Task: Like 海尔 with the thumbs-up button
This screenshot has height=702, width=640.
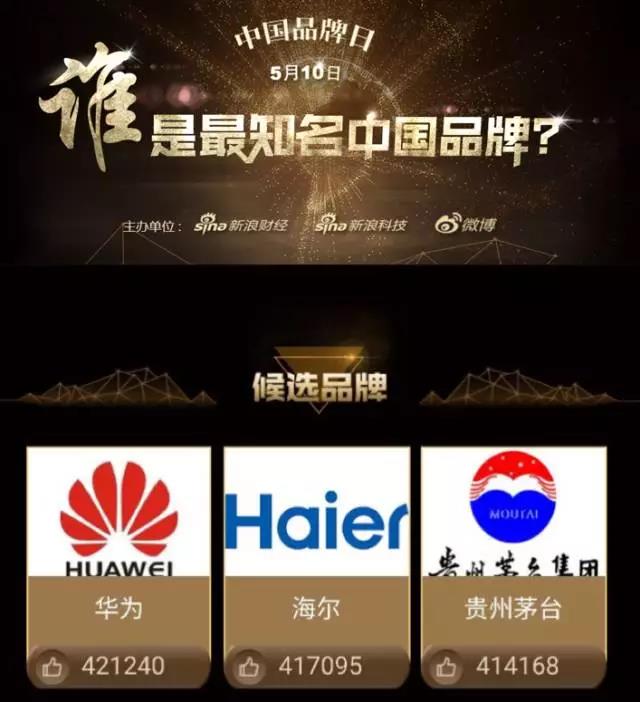Action: pos(251,665)
